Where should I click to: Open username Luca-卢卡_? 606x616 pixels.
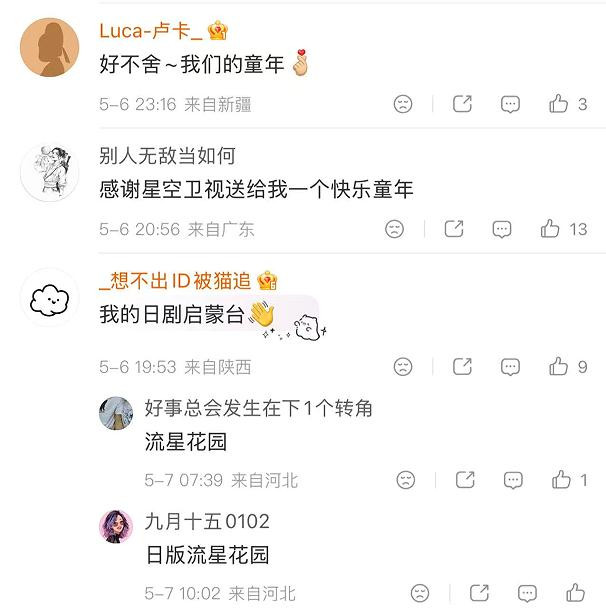point(151,31)
